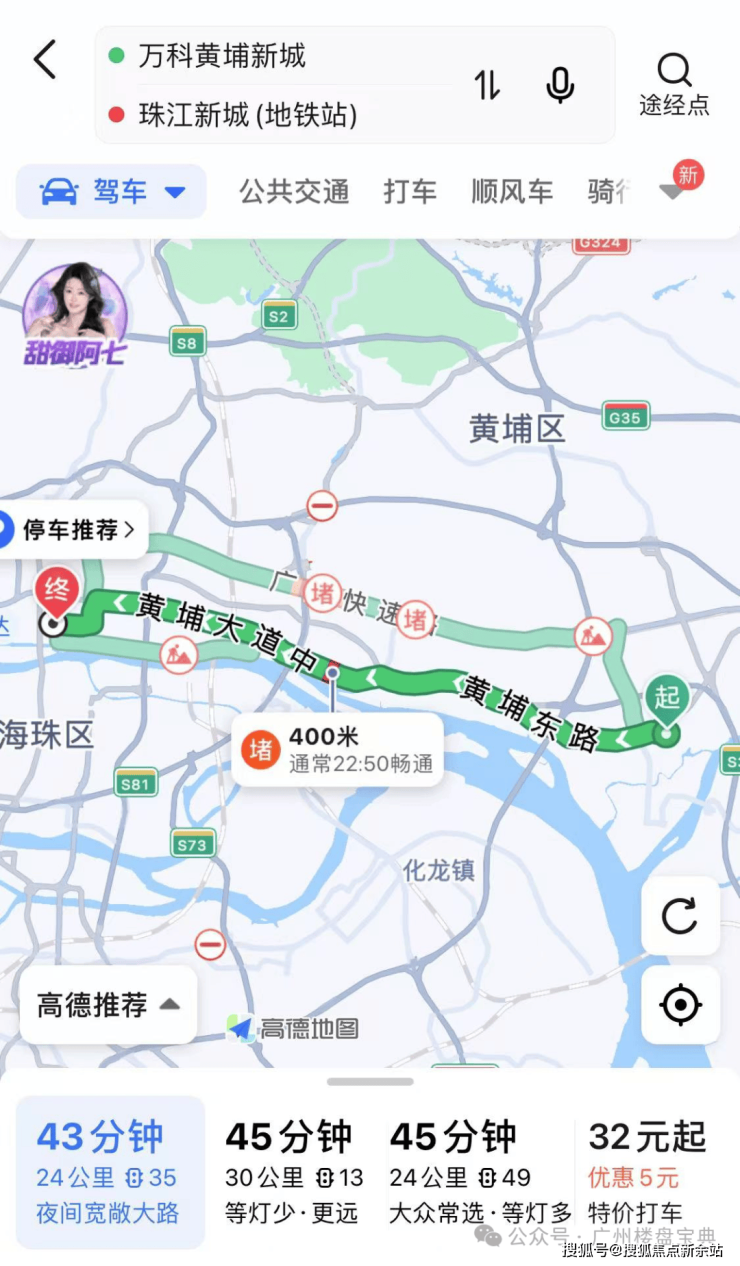Swap start and destination points

[x=487, y=85]
